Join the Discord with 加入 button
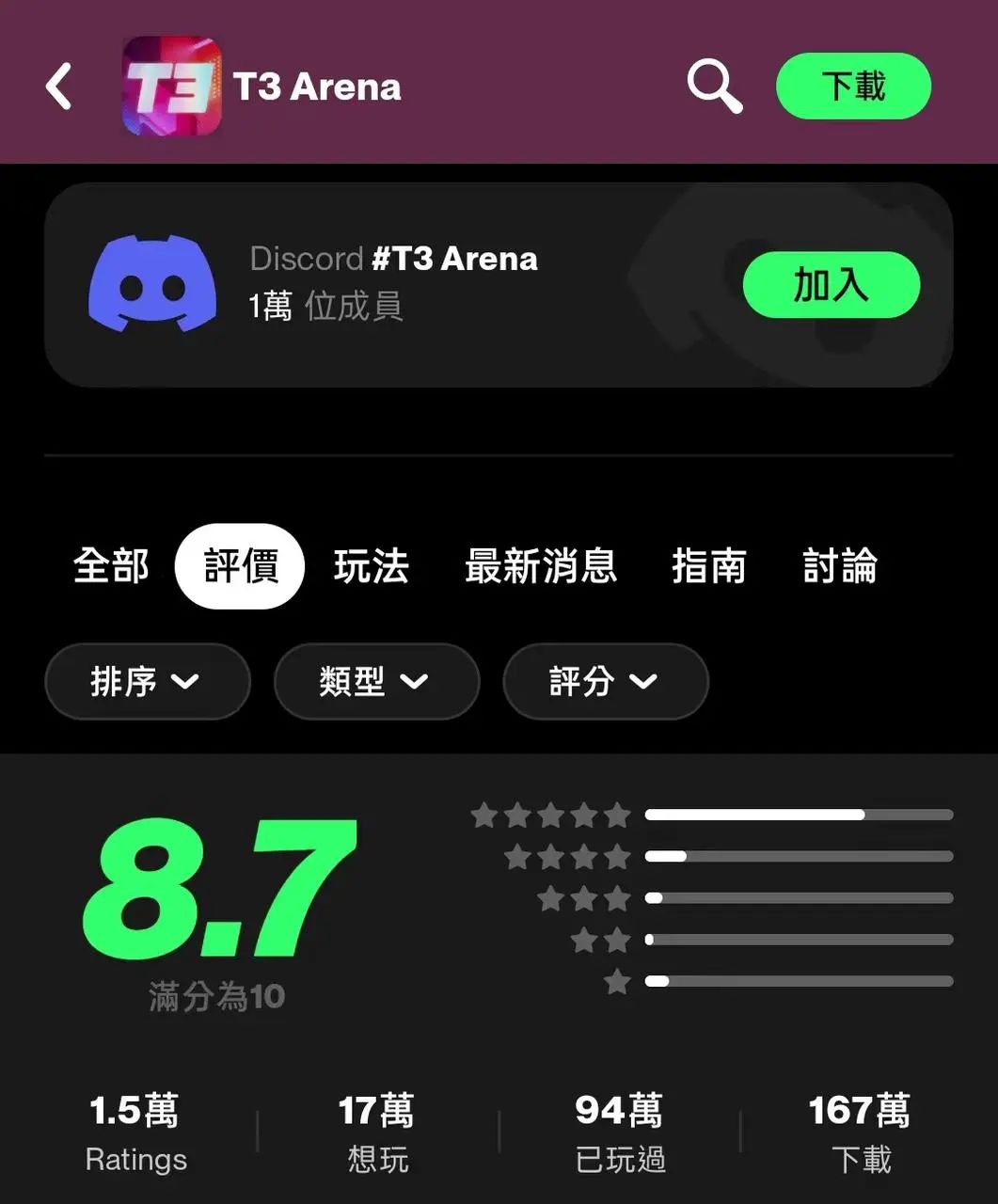 pyautogui.click(x=832, y=284)
